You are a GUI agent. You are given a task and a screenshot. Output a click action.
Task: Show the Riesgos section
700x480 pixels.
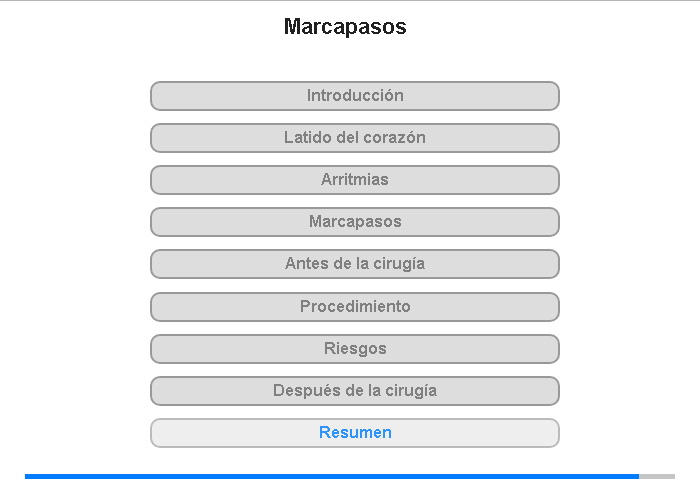(355, 349)
